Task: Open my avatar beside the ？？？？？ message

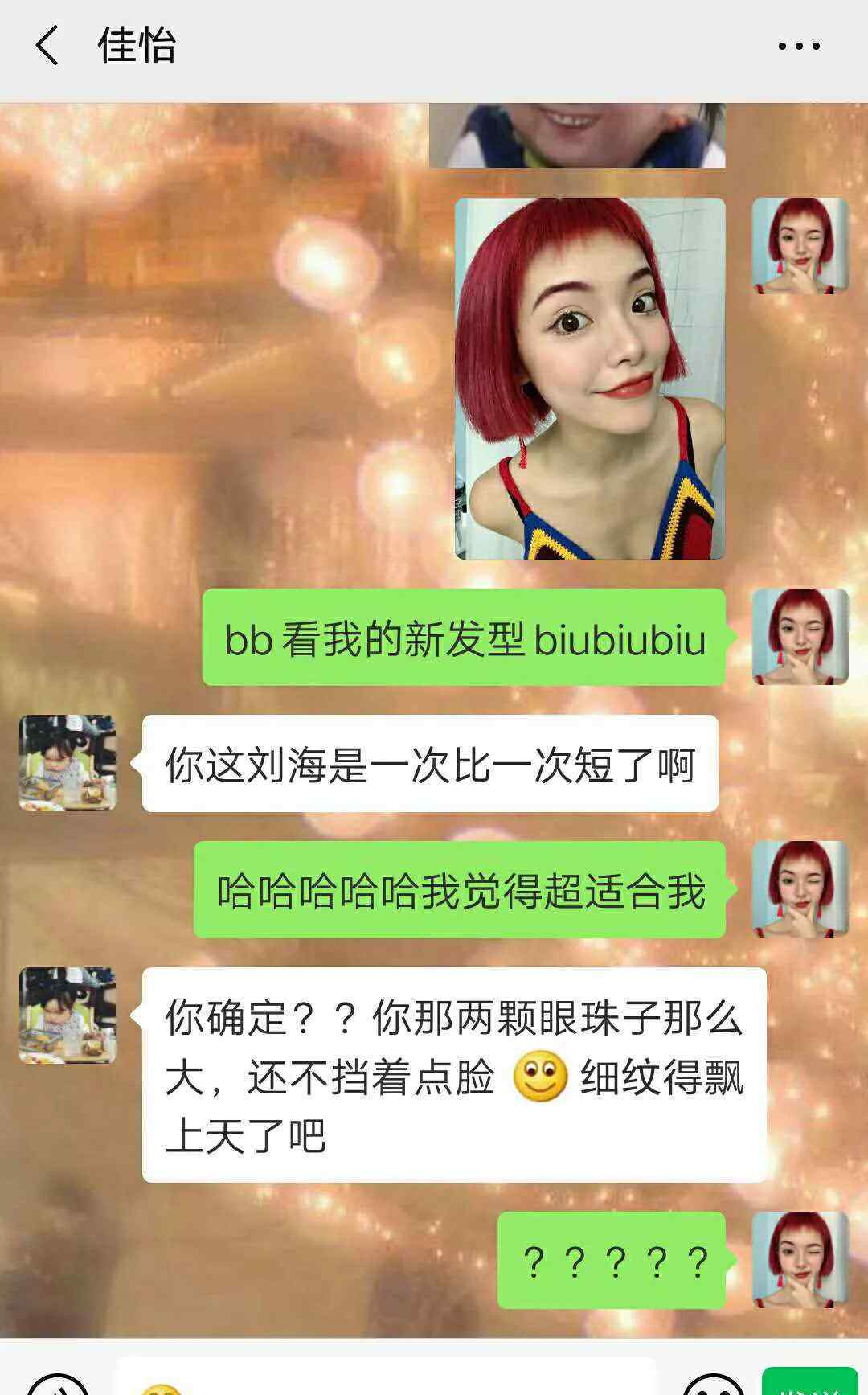Action: pos(800,1260)
